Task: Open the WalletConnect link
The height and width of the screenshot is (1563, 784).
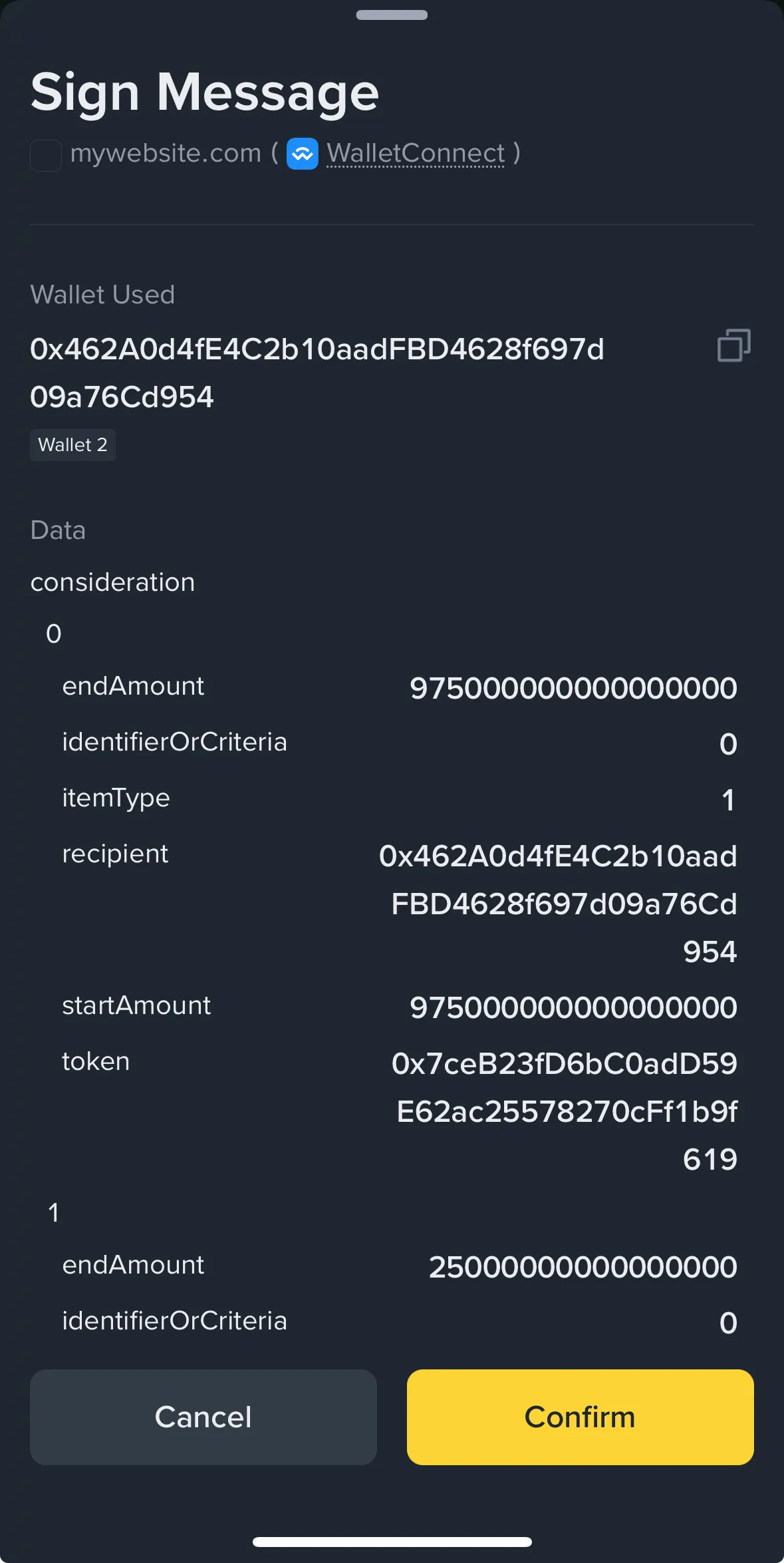Action: click(414, 152)
